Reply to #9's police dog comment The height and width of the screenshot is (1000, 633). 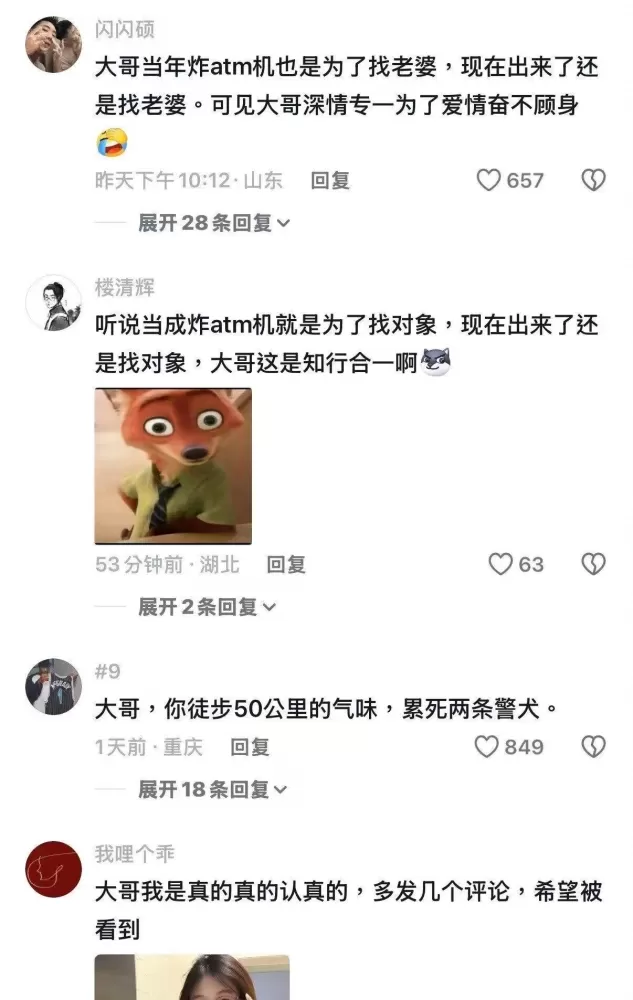250,747
